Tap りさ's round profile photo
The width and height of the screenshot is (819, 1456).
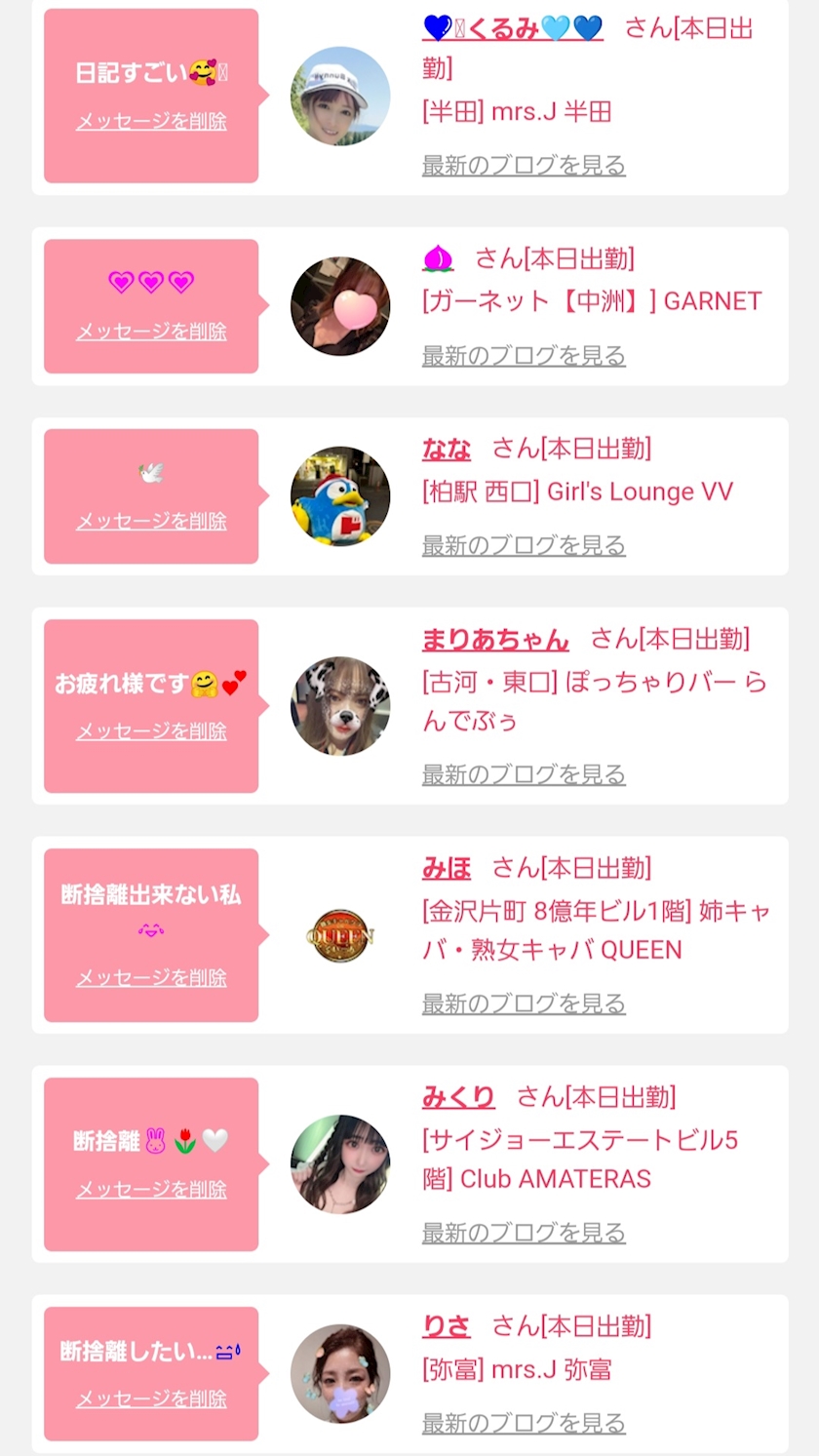(340, 1373)
